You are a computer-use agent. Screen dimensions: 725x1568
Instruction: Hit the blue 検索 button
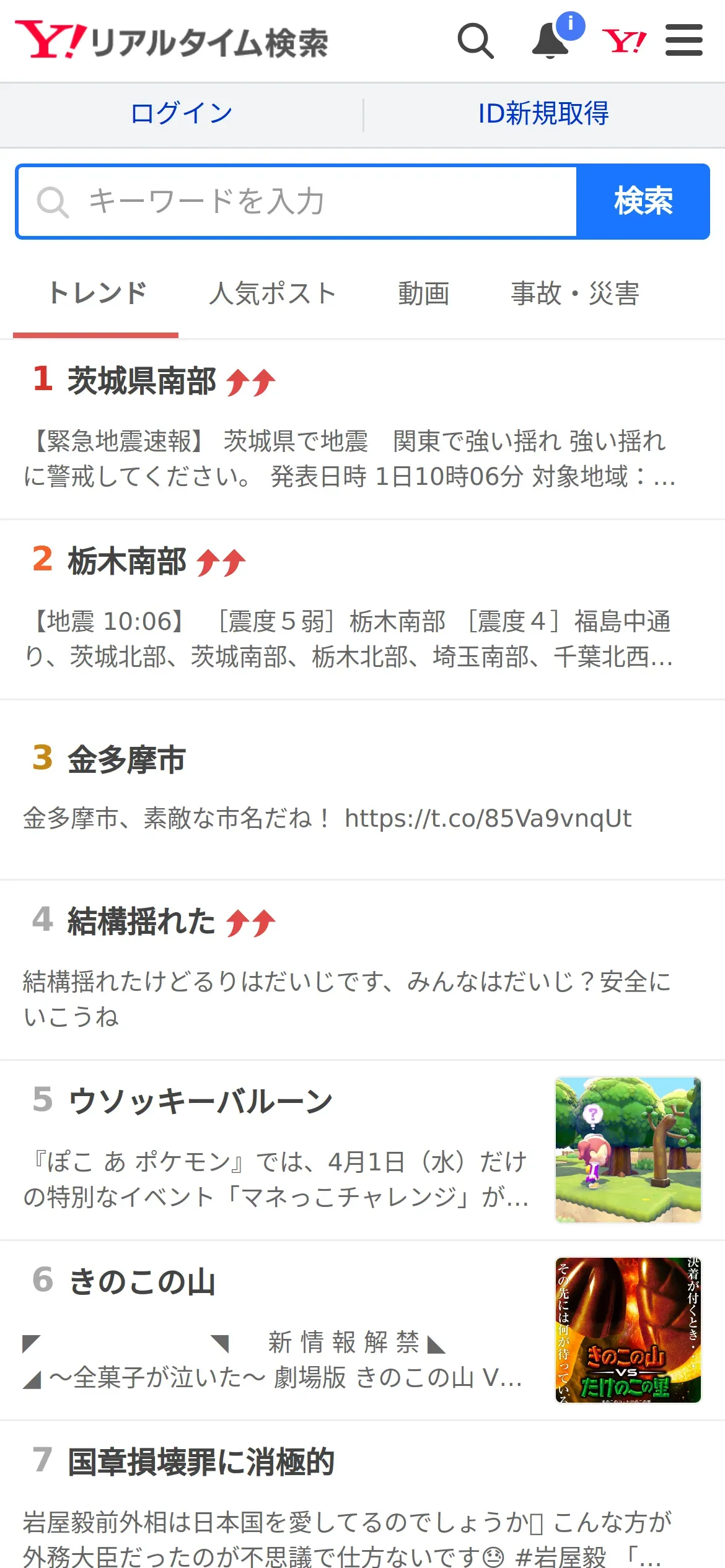click(643, 202)
